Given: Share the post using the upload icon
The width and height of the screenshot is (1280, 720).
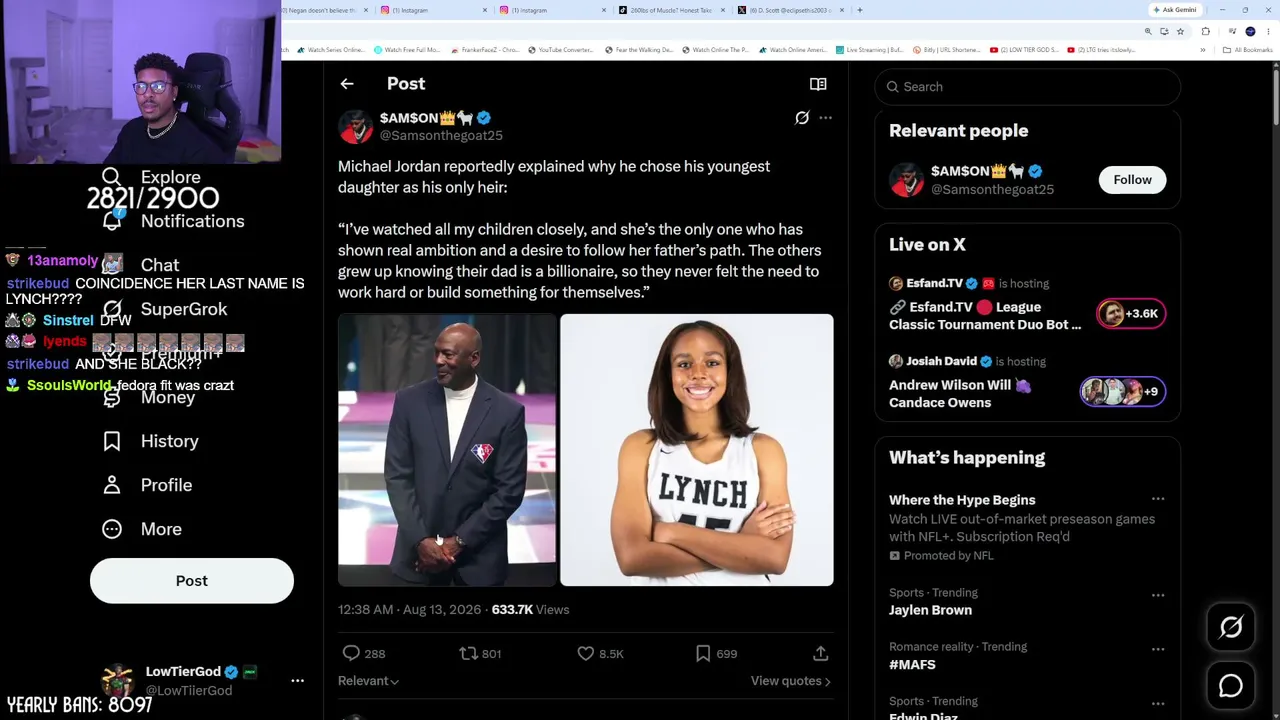Looking at the screenshot, I should click(820, 653).
